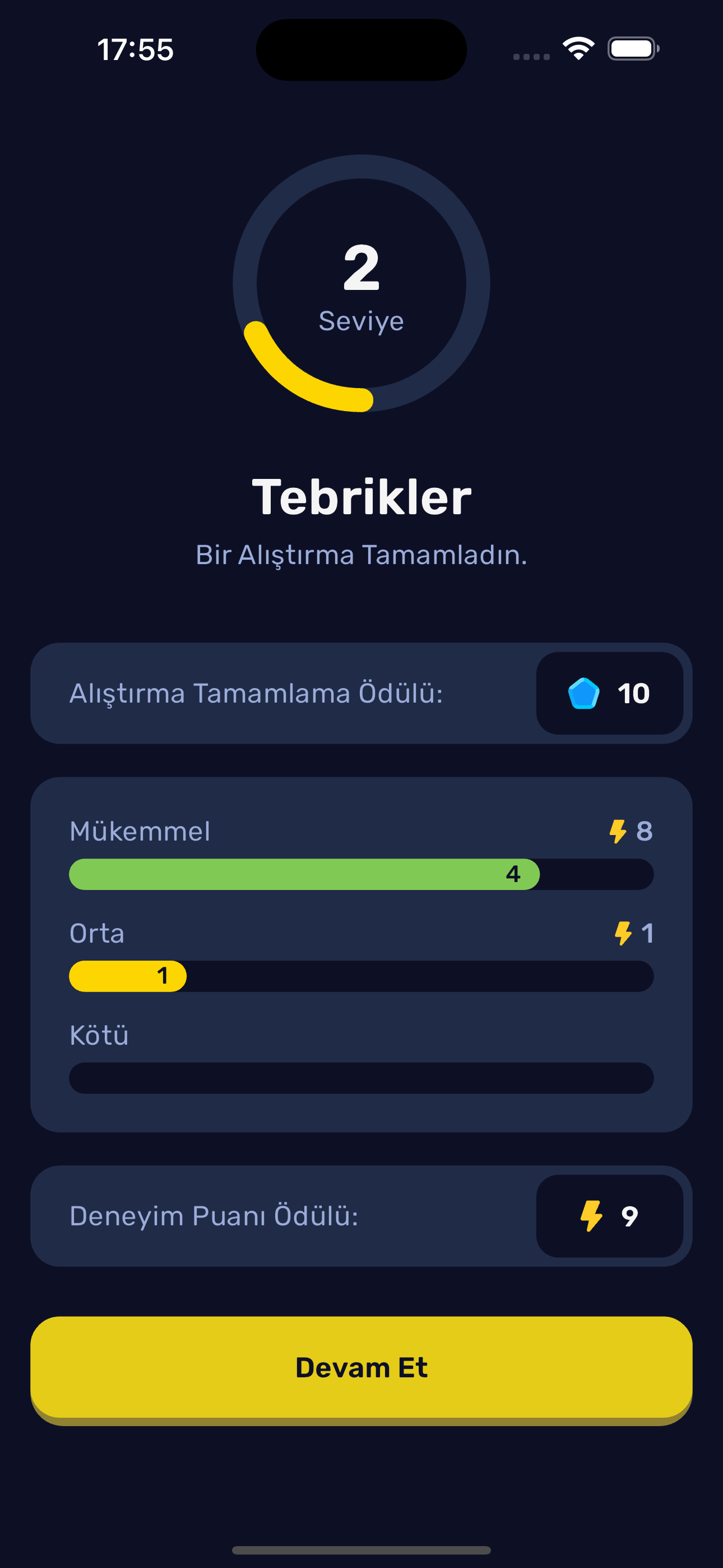This screenshot has width=723, height=1568.
Task: Tap the home indicator at the screen bottom
Action: [361, 1549]
